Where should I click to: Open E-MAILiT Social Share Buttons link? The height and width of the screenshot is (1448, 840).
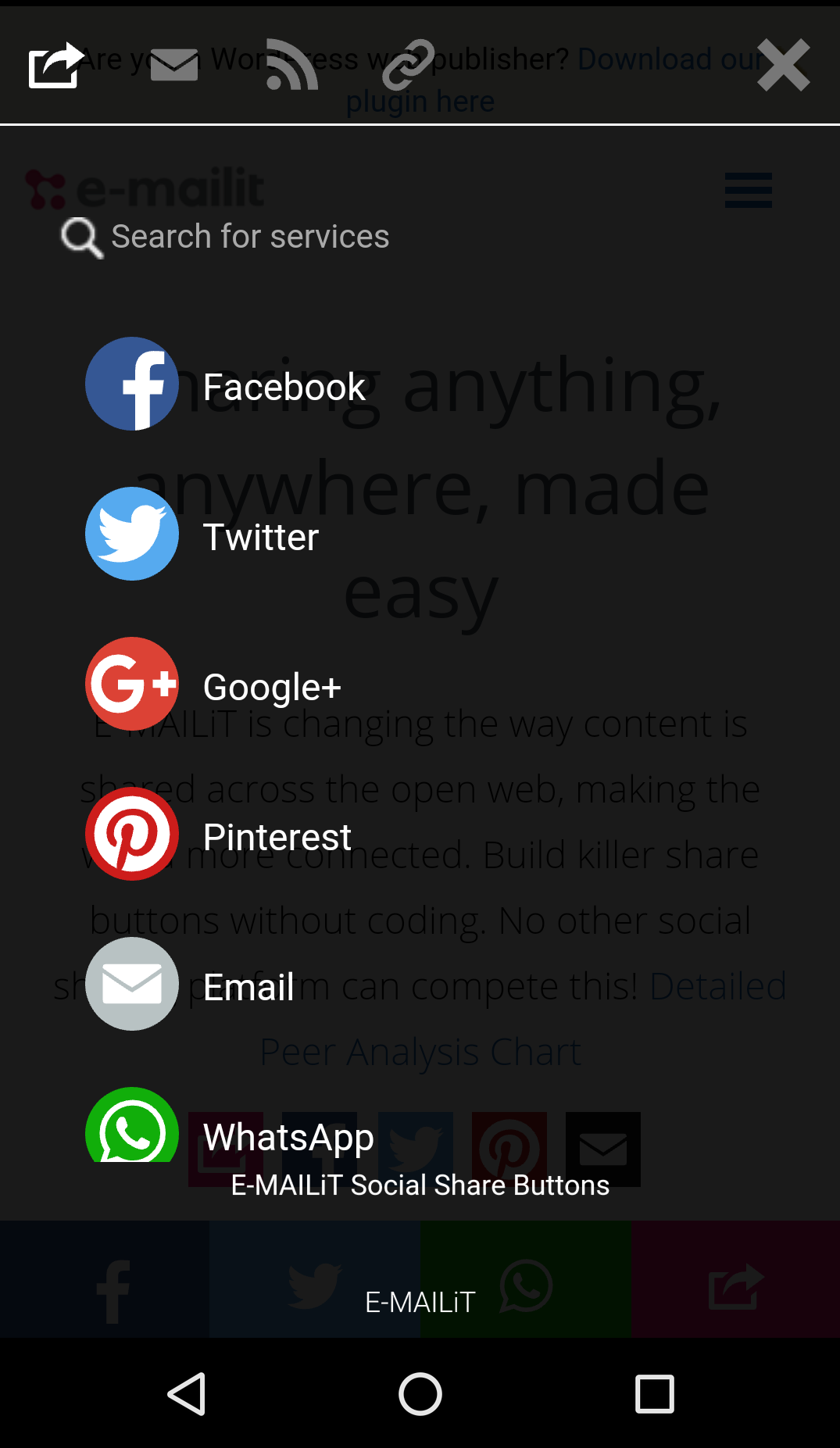coord(420,1185)
